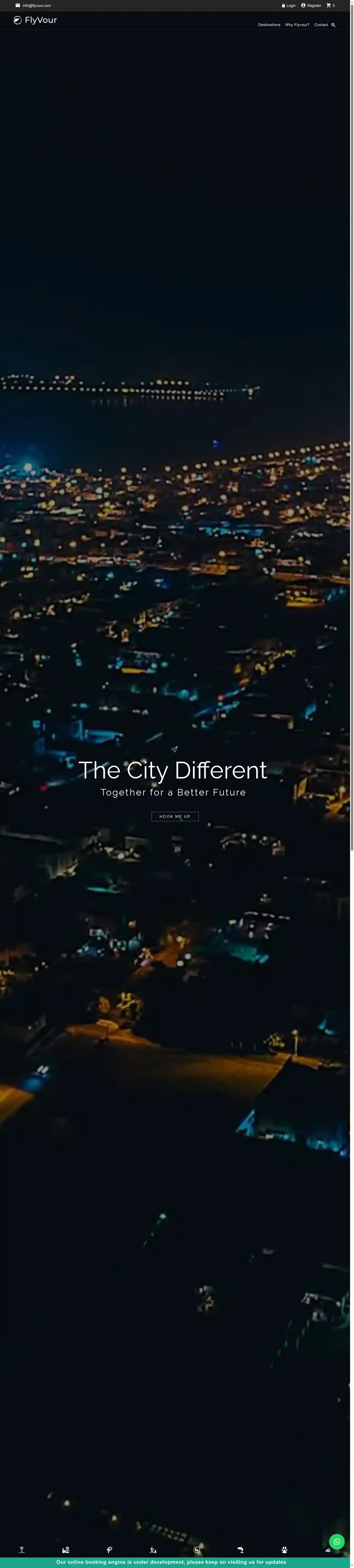Select the palm tree category icon
This screenshot has width=354, height=1568.
click(x=22, y=1550)
